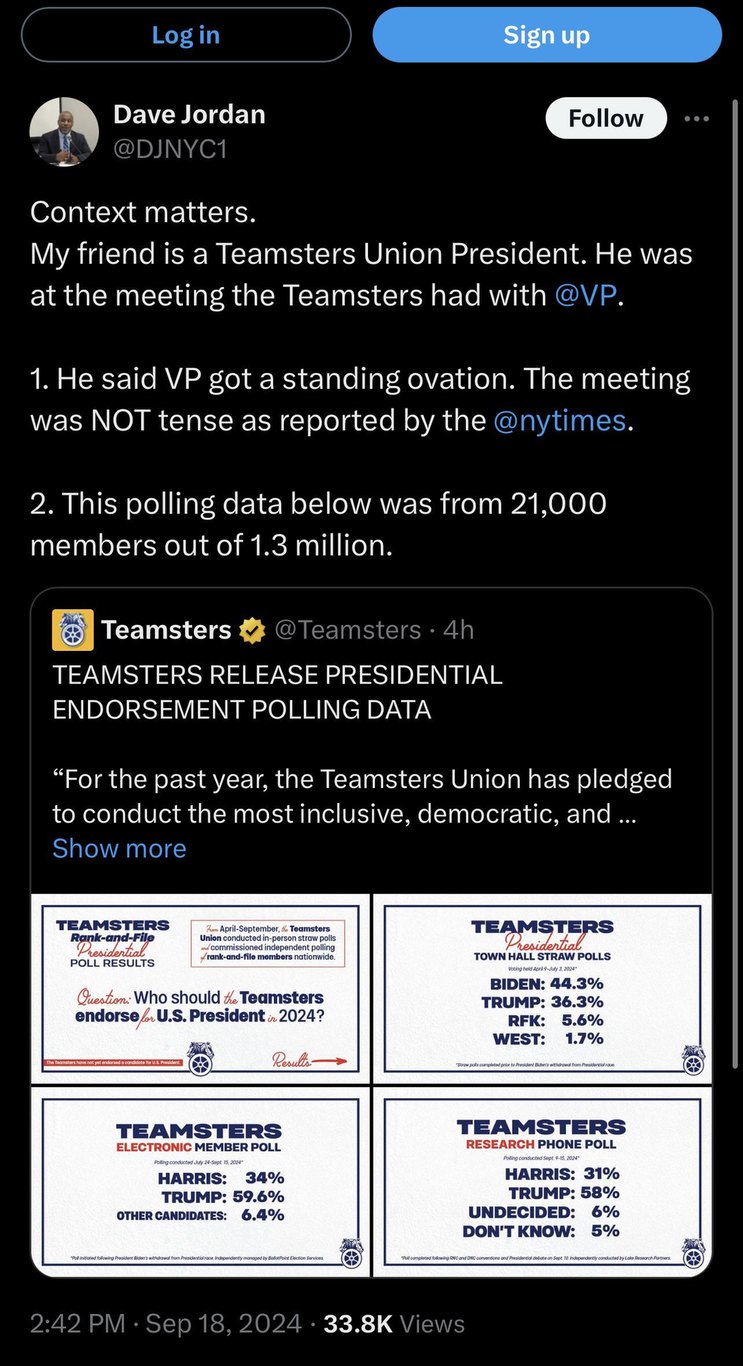Click Dave Jordan's profile avatar
743x1366 pixels.
[x=64, y=131]
